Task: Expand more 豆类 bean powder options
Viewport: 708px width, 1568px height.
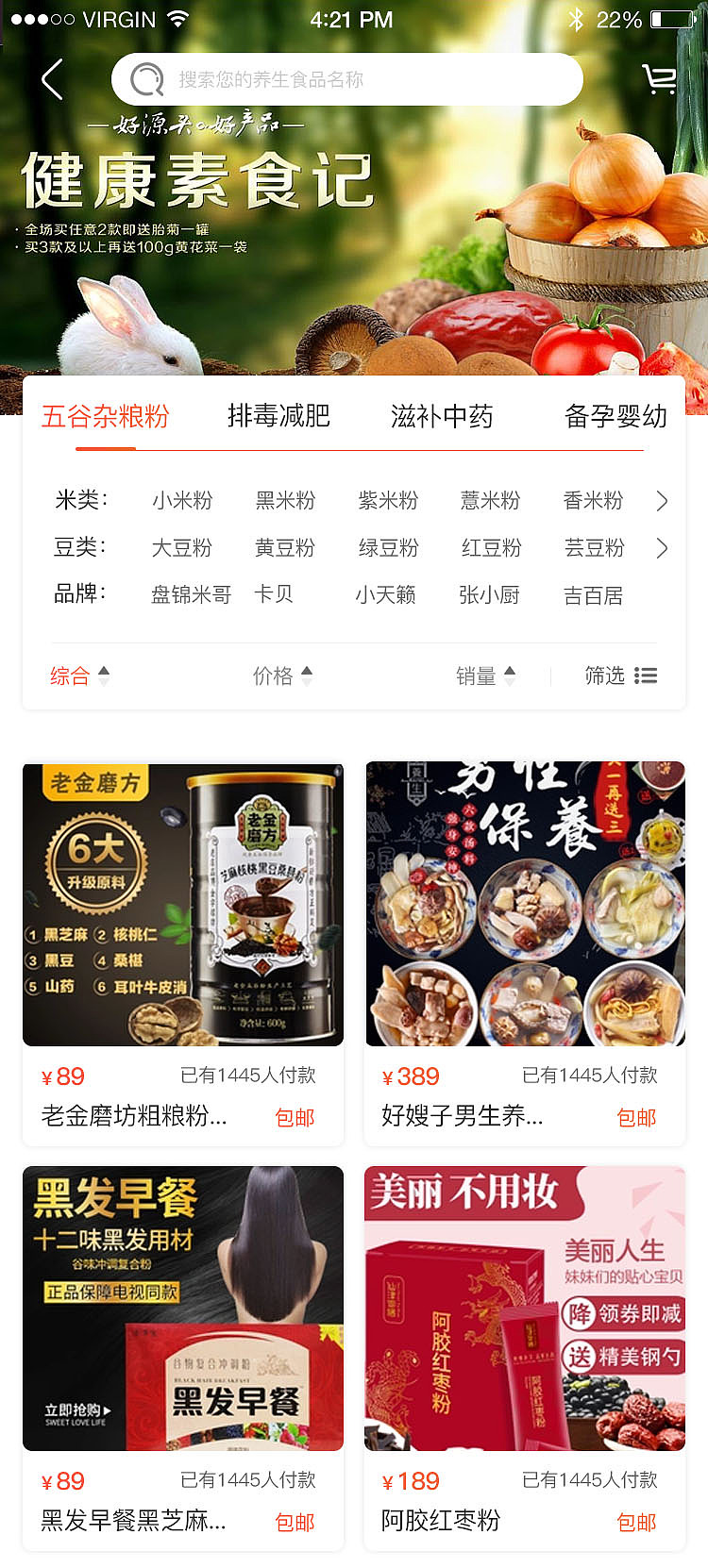Action: [x=662, y=548]
